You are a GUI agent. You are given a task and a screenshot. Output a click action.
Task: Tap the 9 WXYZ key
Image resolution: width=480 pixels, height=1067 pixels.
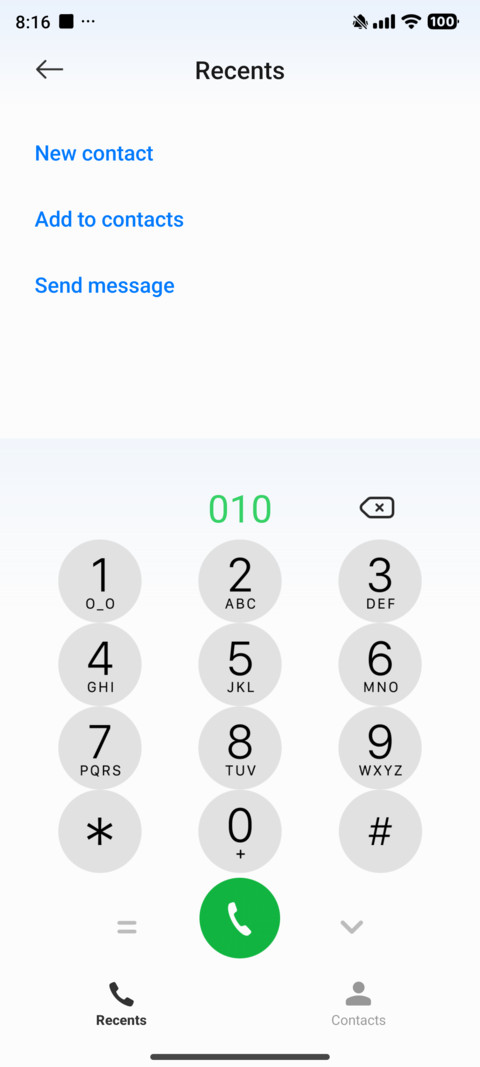pyautogui.click(x=380, y=748)
